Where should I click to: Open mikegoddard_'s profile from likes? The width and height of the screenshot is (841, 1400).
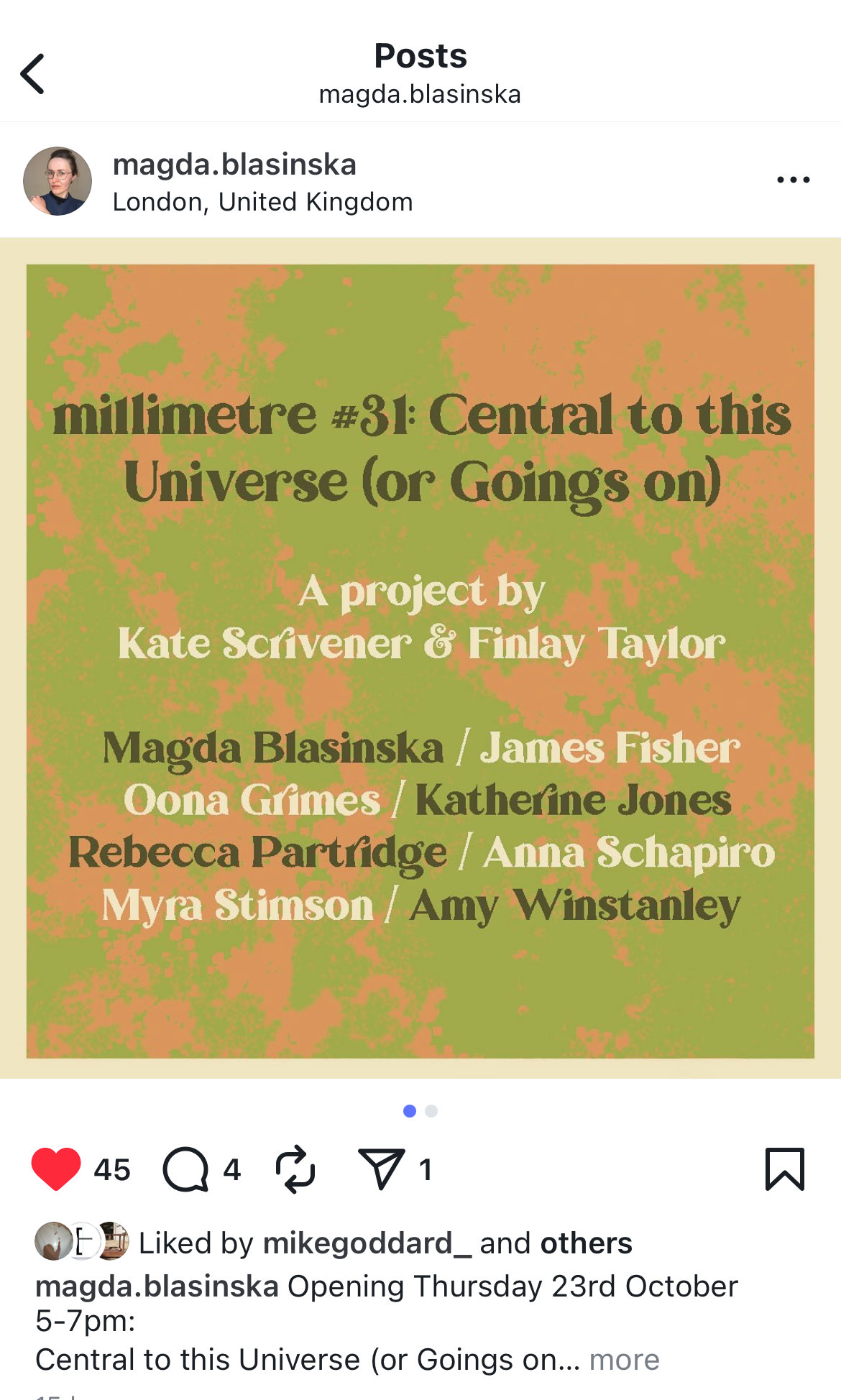click(367, 1243)
